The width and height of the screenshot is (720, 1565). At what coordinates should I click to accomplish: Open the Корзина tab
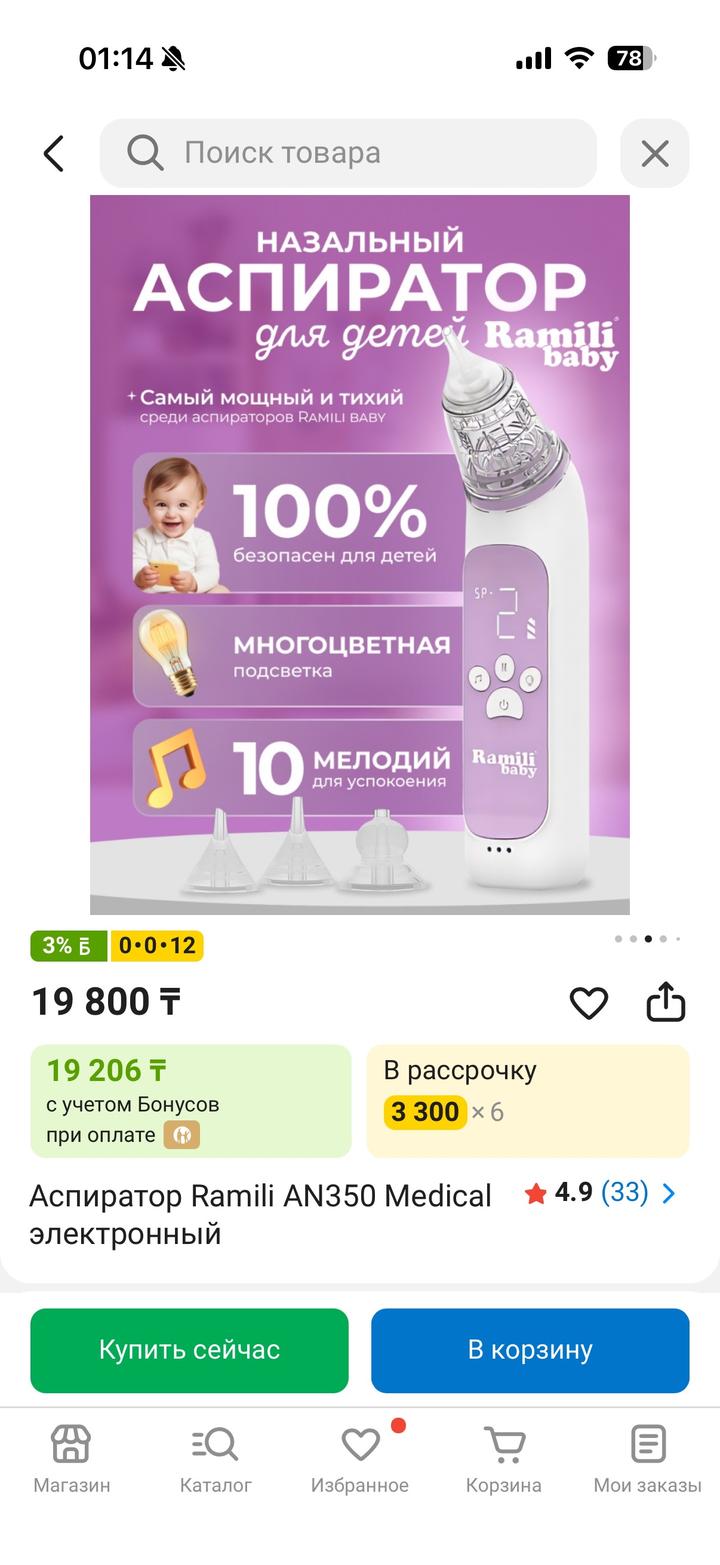(x=504, y=1459)
